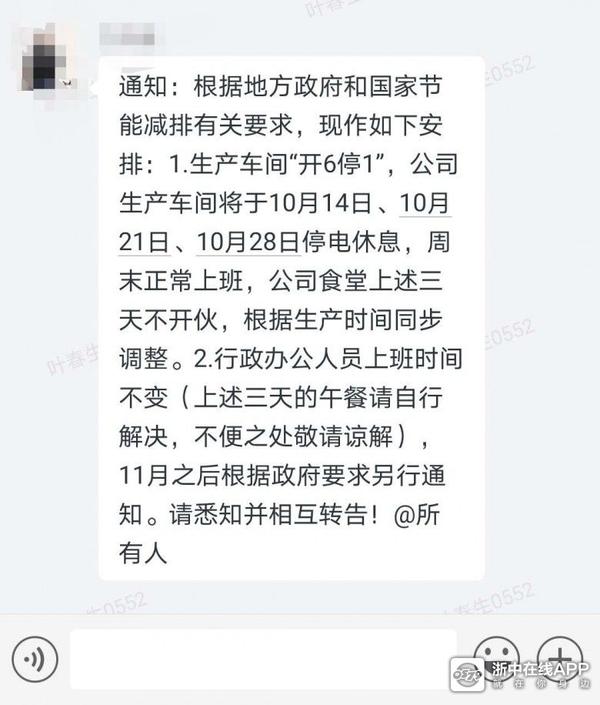The width and height of the screenshot is (600, 705).
Task: Switch to voice message input
Action: tap(35, 660)
